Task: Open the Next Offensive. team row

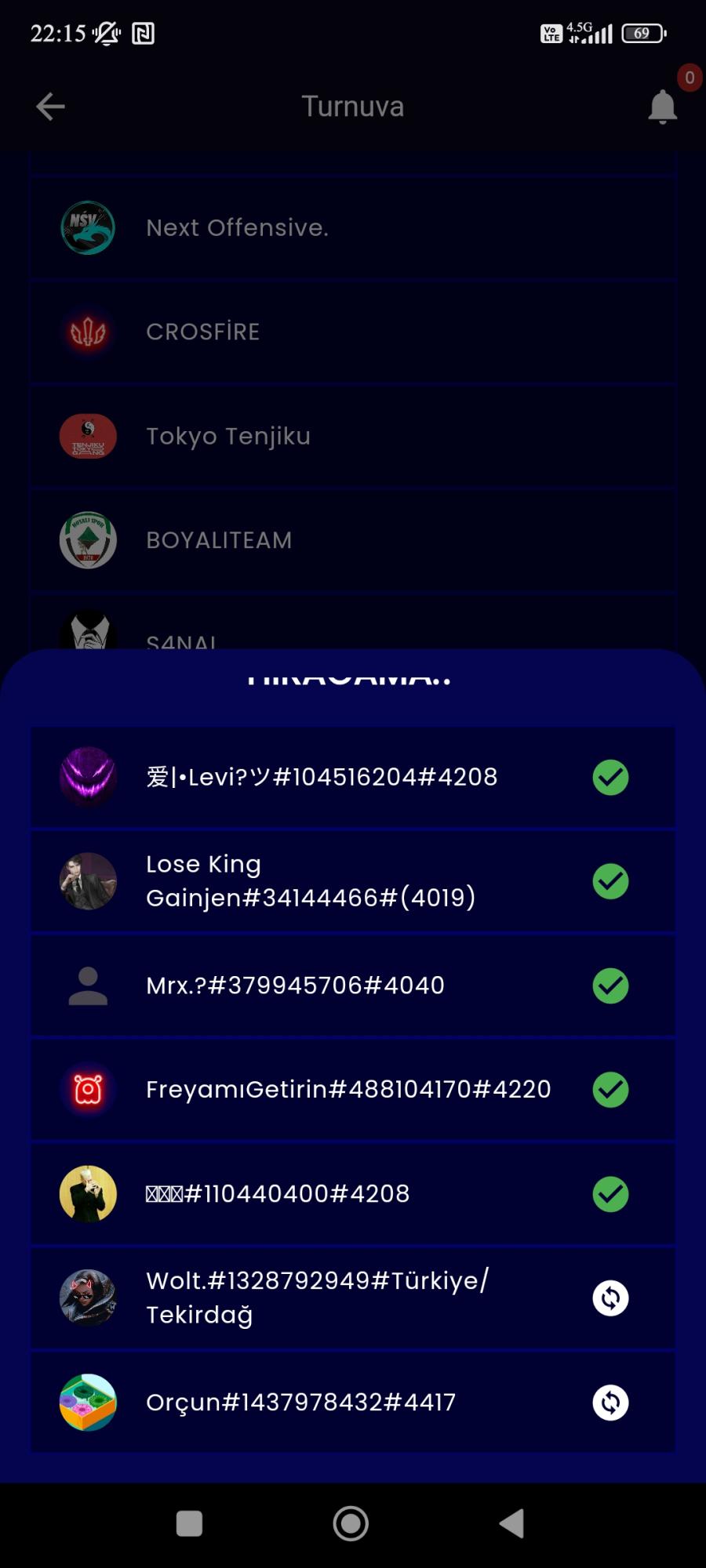Action: (353, 228)
